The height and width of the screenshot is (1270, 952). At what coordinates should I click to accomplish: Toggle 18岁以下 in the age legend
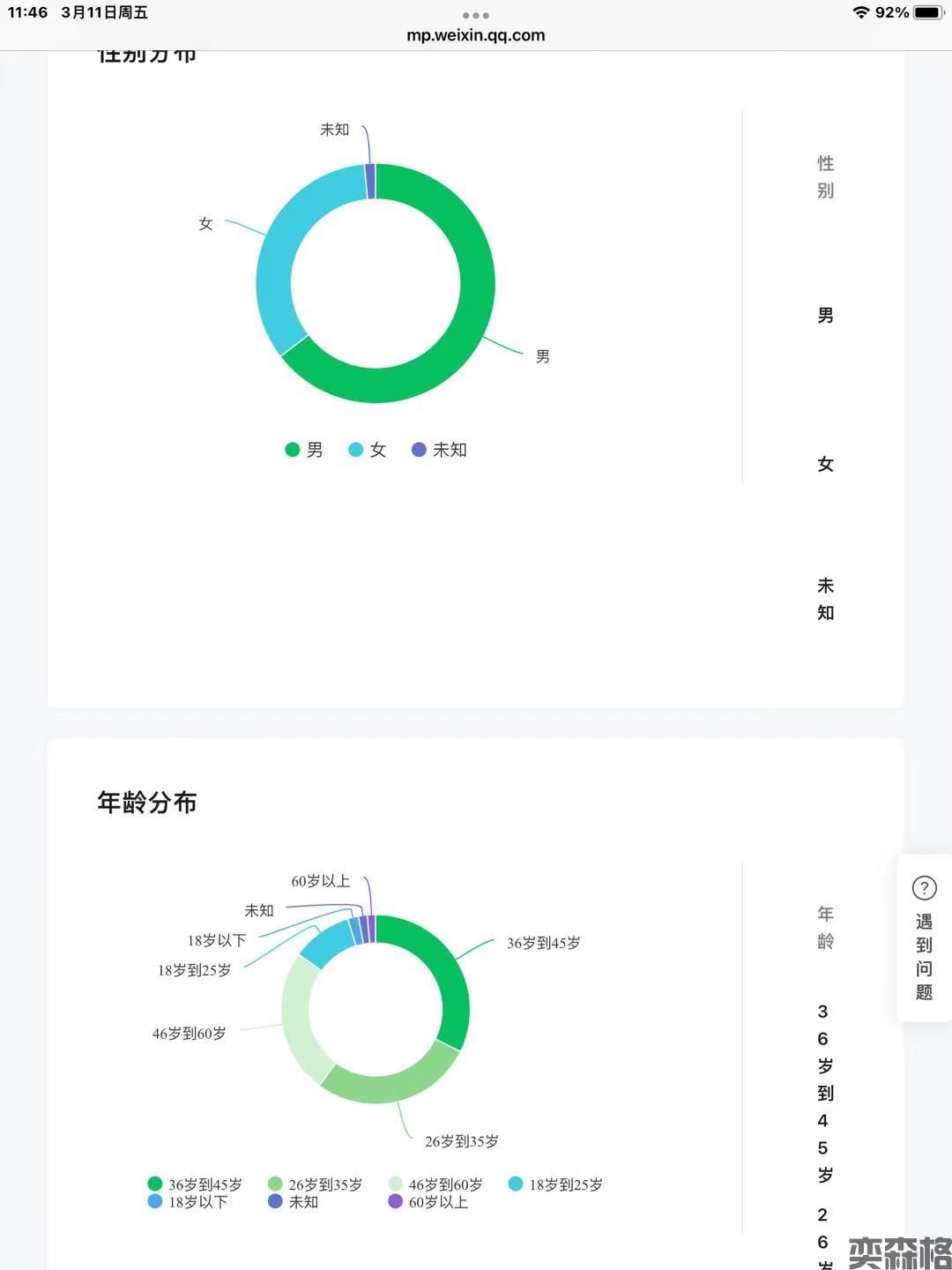click(188, 1201)
